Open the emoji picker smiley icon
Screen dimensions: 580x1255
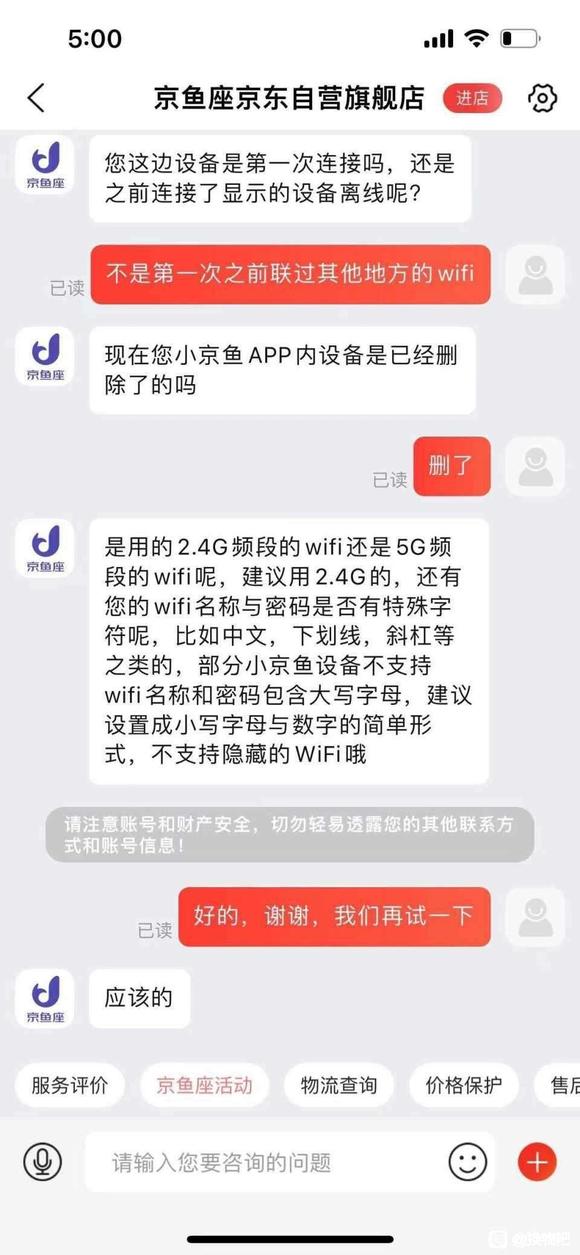(467, 1161)
